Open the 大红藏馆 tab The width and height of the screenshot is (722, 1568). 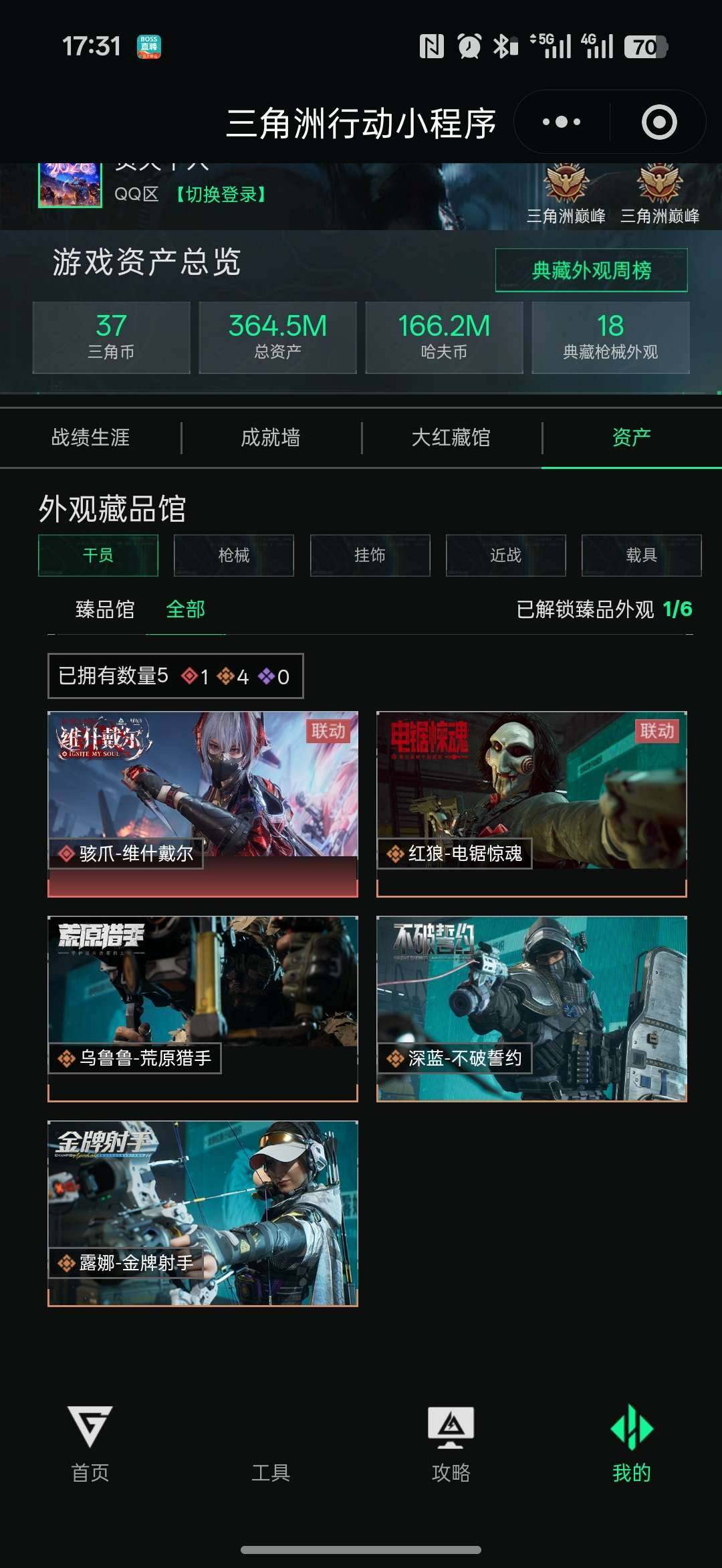click(x=453, y=437)
